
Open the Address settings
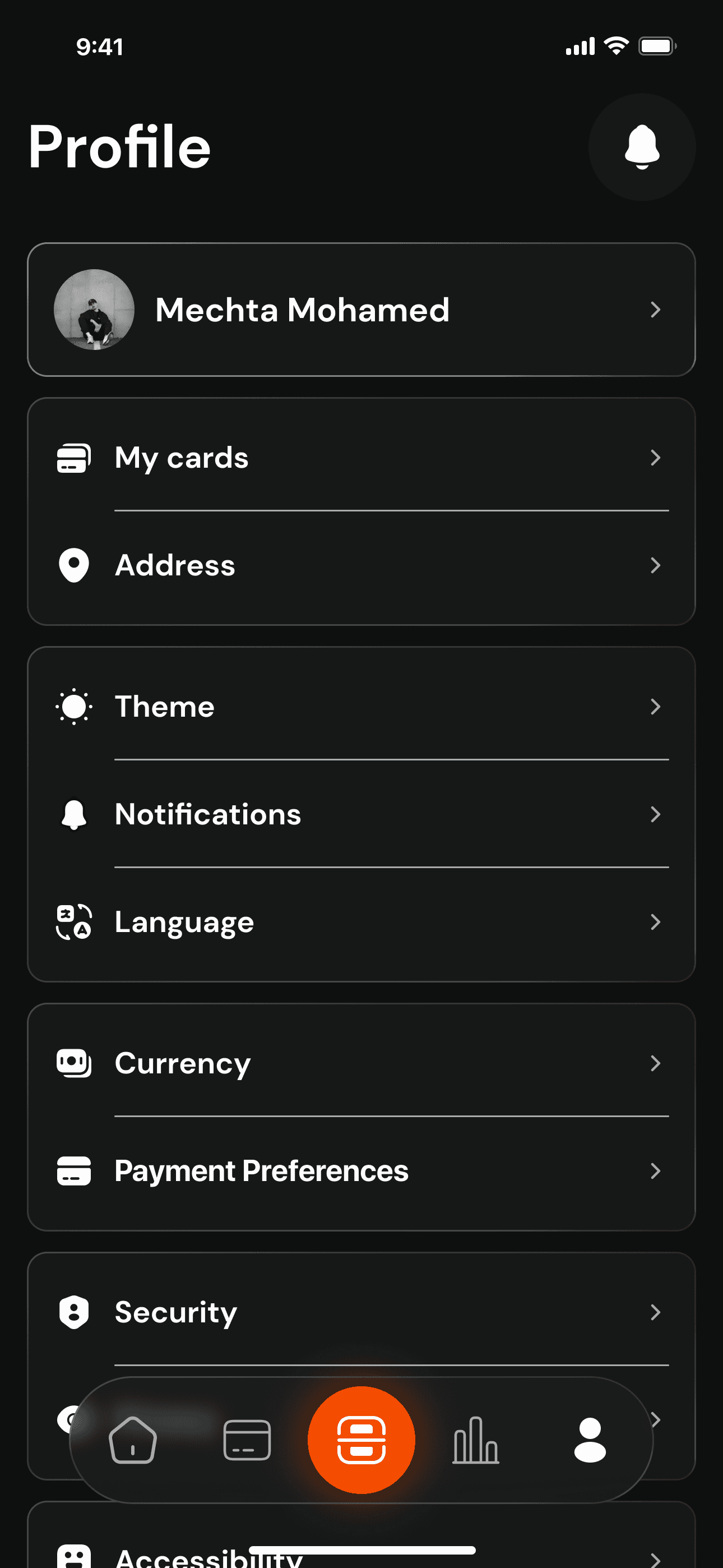pos(361,565)
